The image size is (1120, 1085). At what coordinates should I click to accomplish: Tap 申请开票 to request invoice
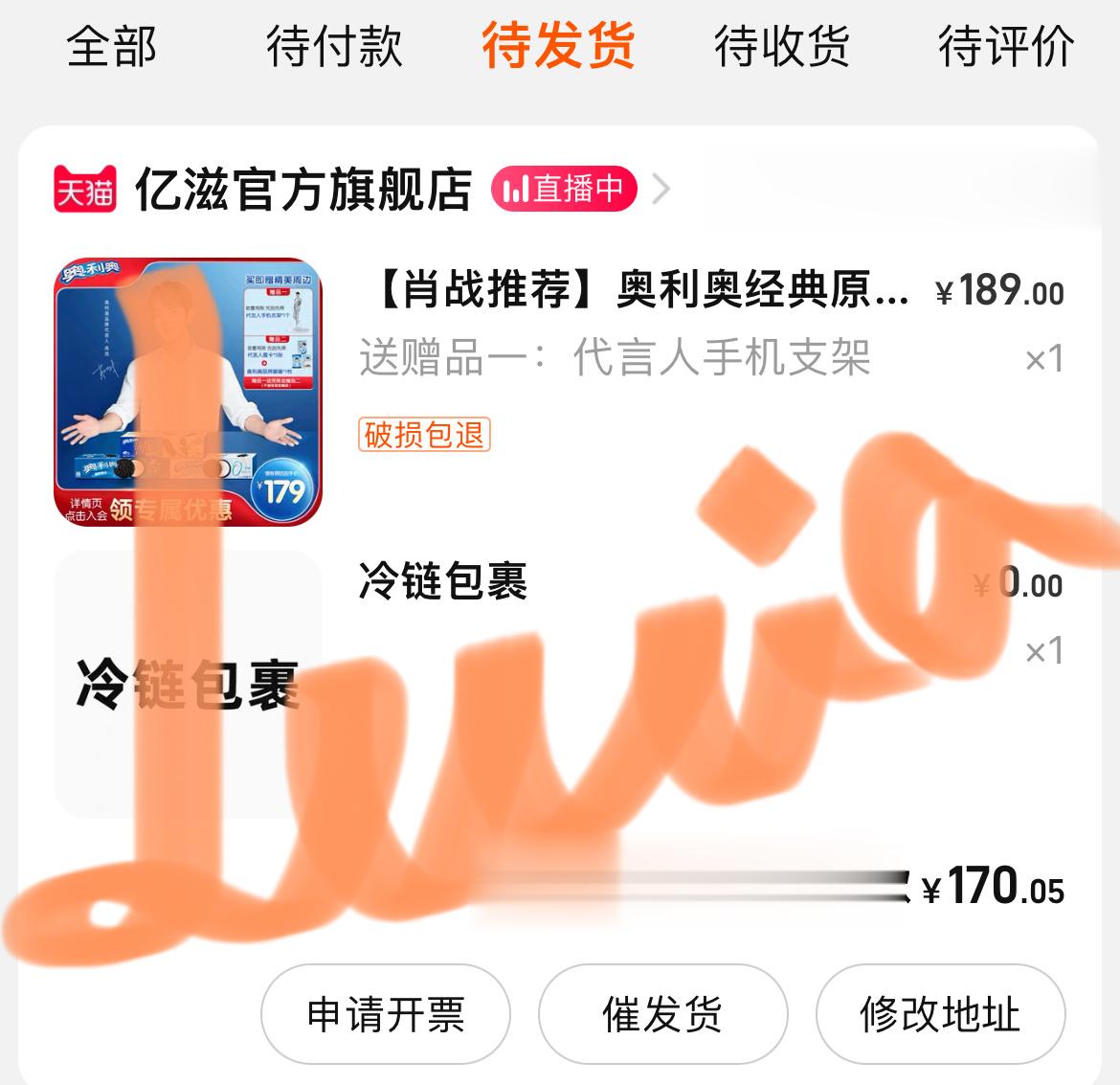[385, 1013]
